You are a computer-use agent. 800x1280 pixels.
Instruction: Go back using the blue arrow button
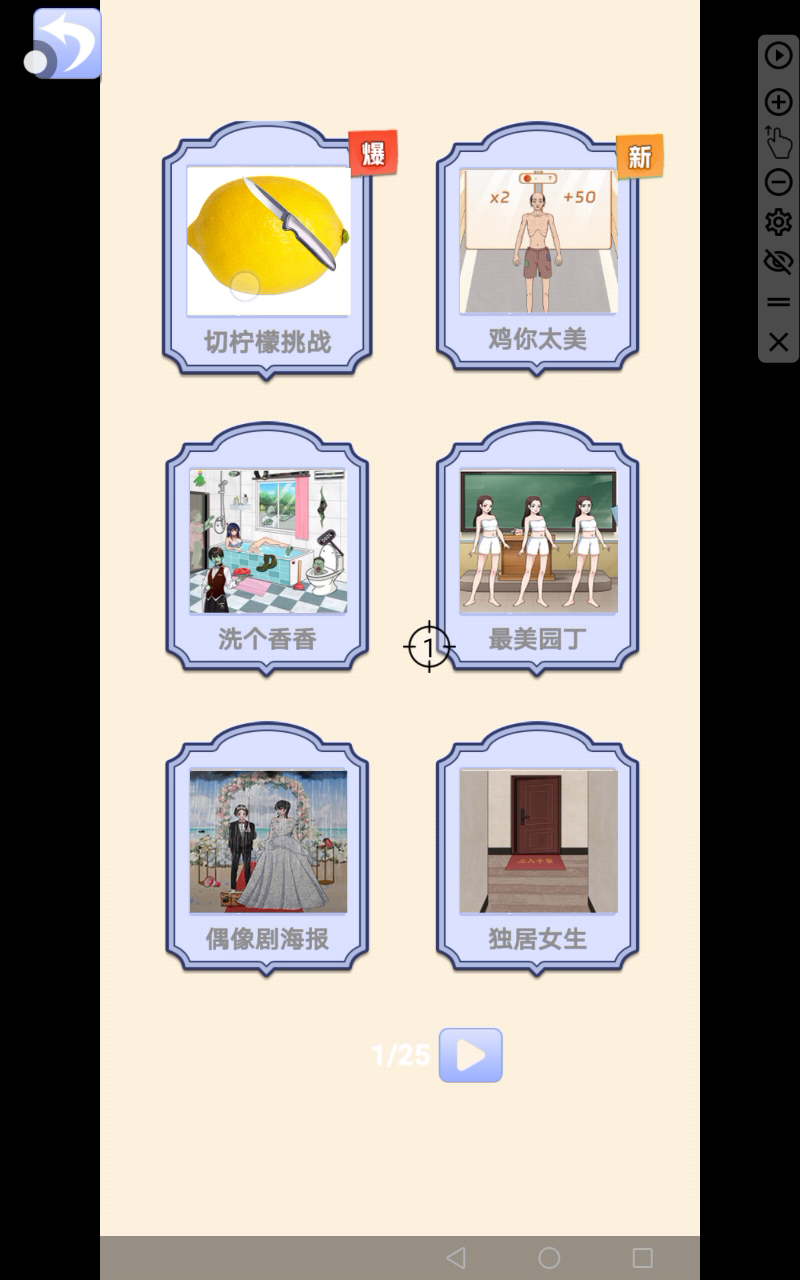67,44
